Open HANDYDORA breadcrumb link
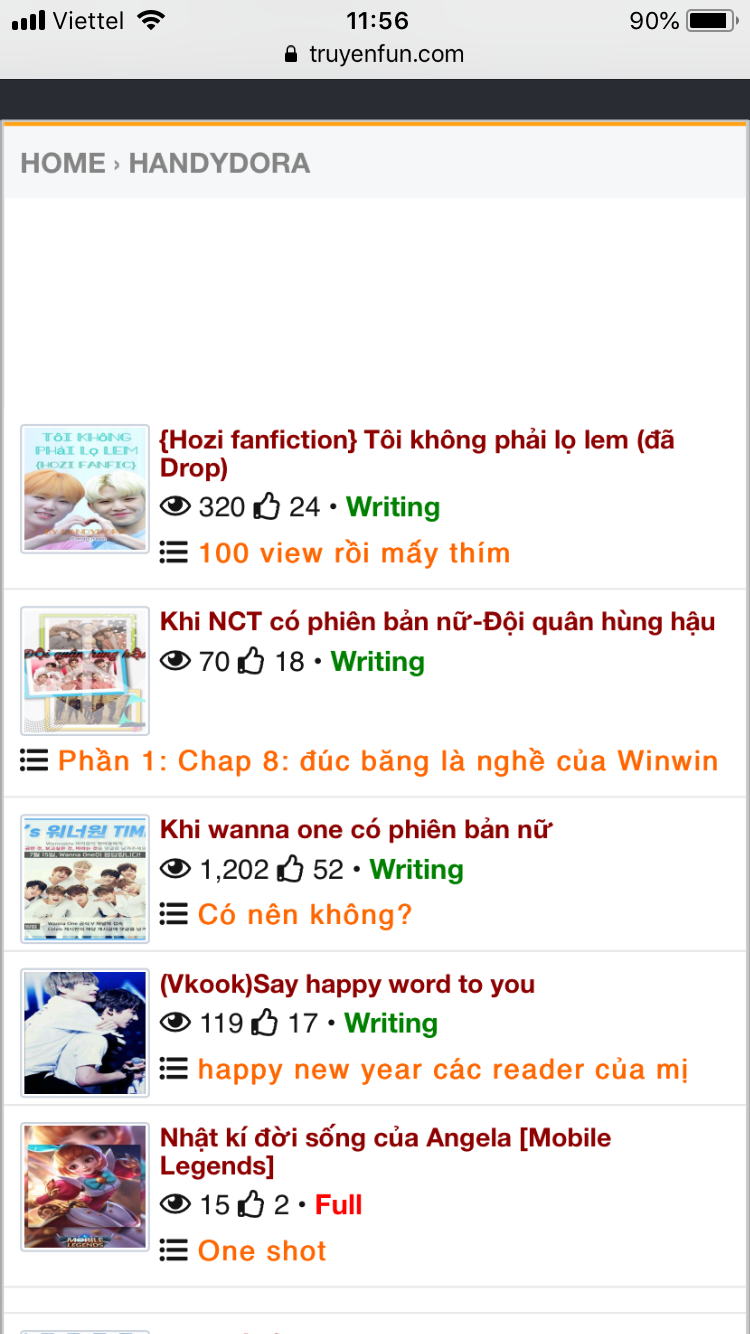The image size is (750, 1334). pyautogui.click(x=219, y=163)
